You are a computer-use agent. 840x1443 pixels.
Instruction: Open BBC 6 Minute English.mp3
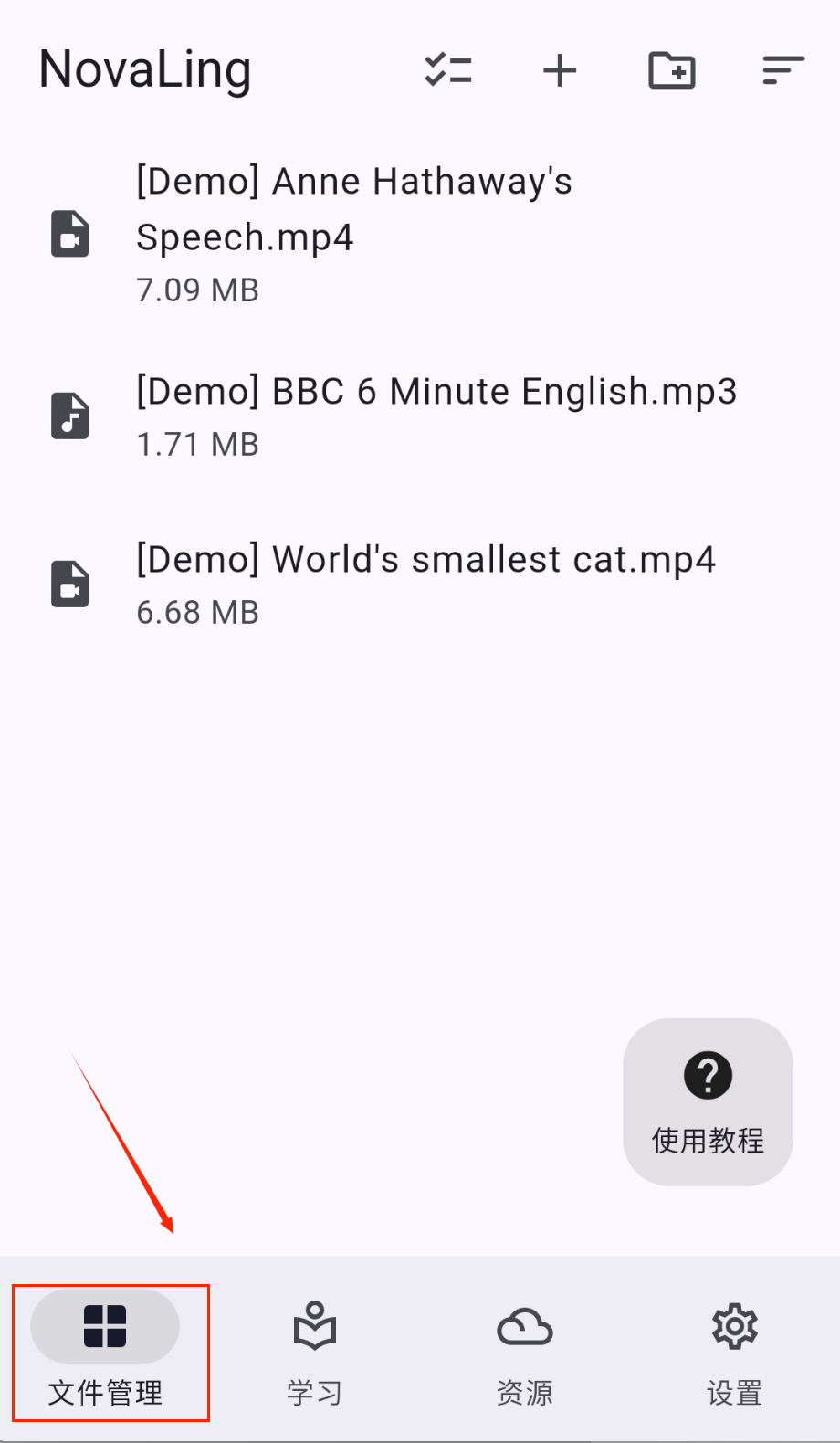click(x=436, y=416)
